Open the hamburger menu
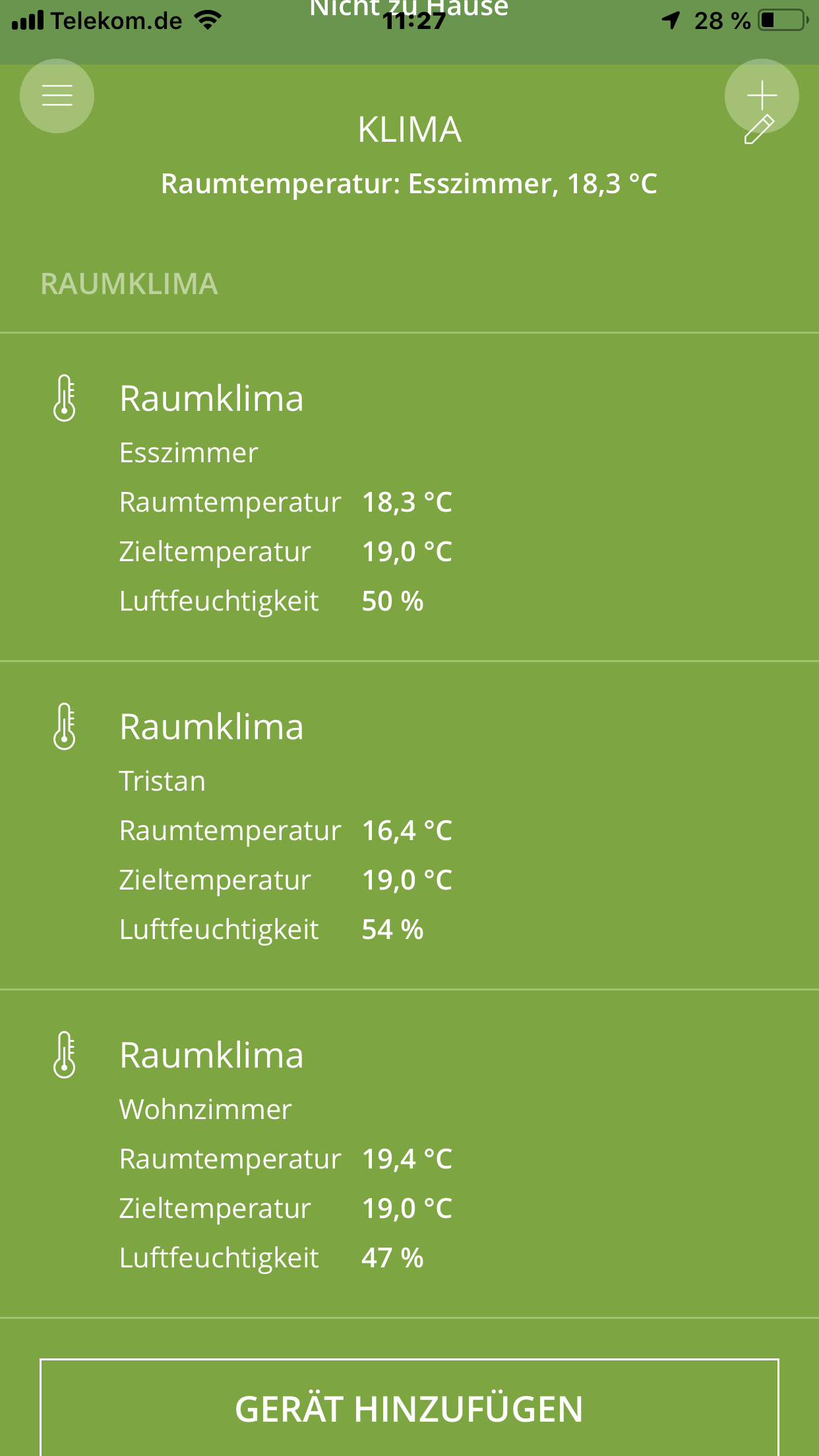 [57, 96]
